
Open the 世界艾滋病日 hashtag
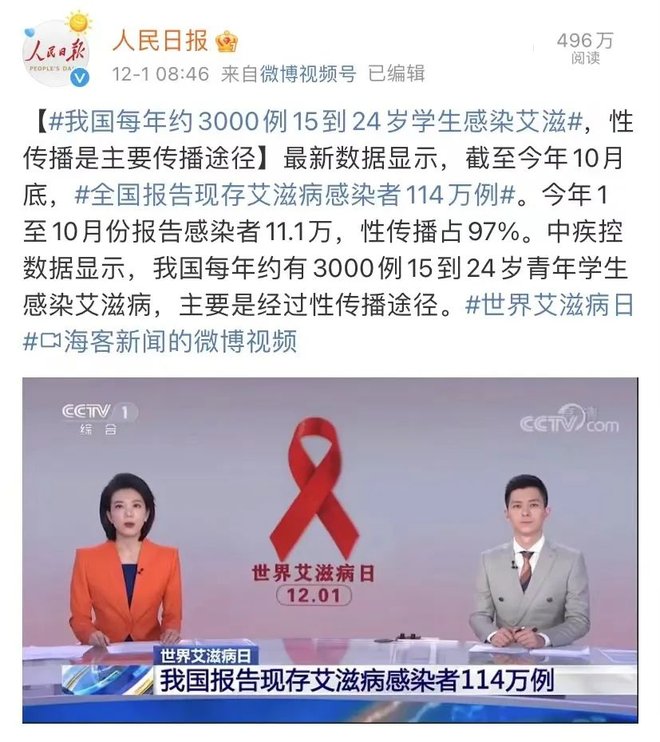[549, 306]
